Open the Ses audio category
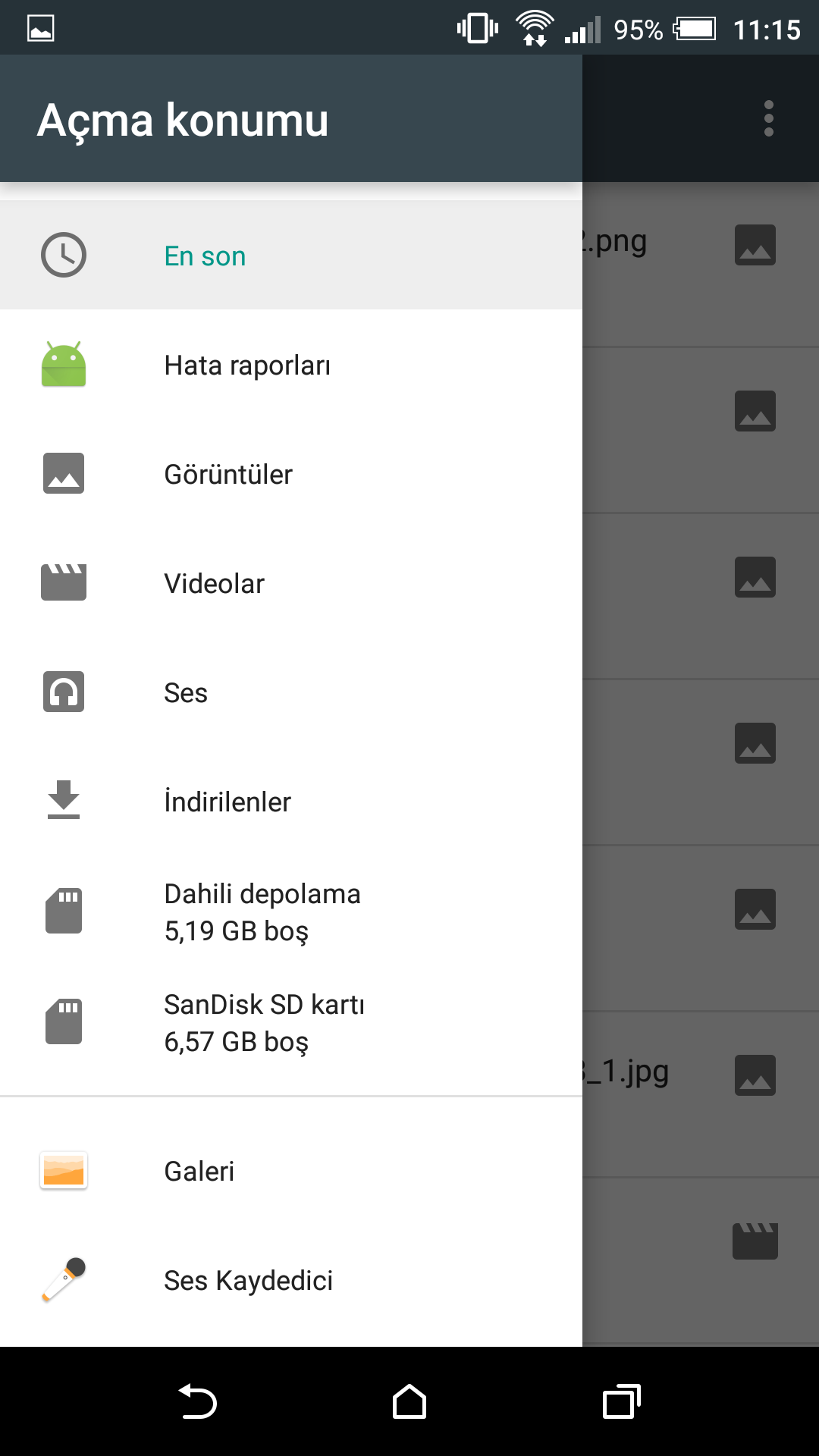The image size is (819, 1456). 291,692
